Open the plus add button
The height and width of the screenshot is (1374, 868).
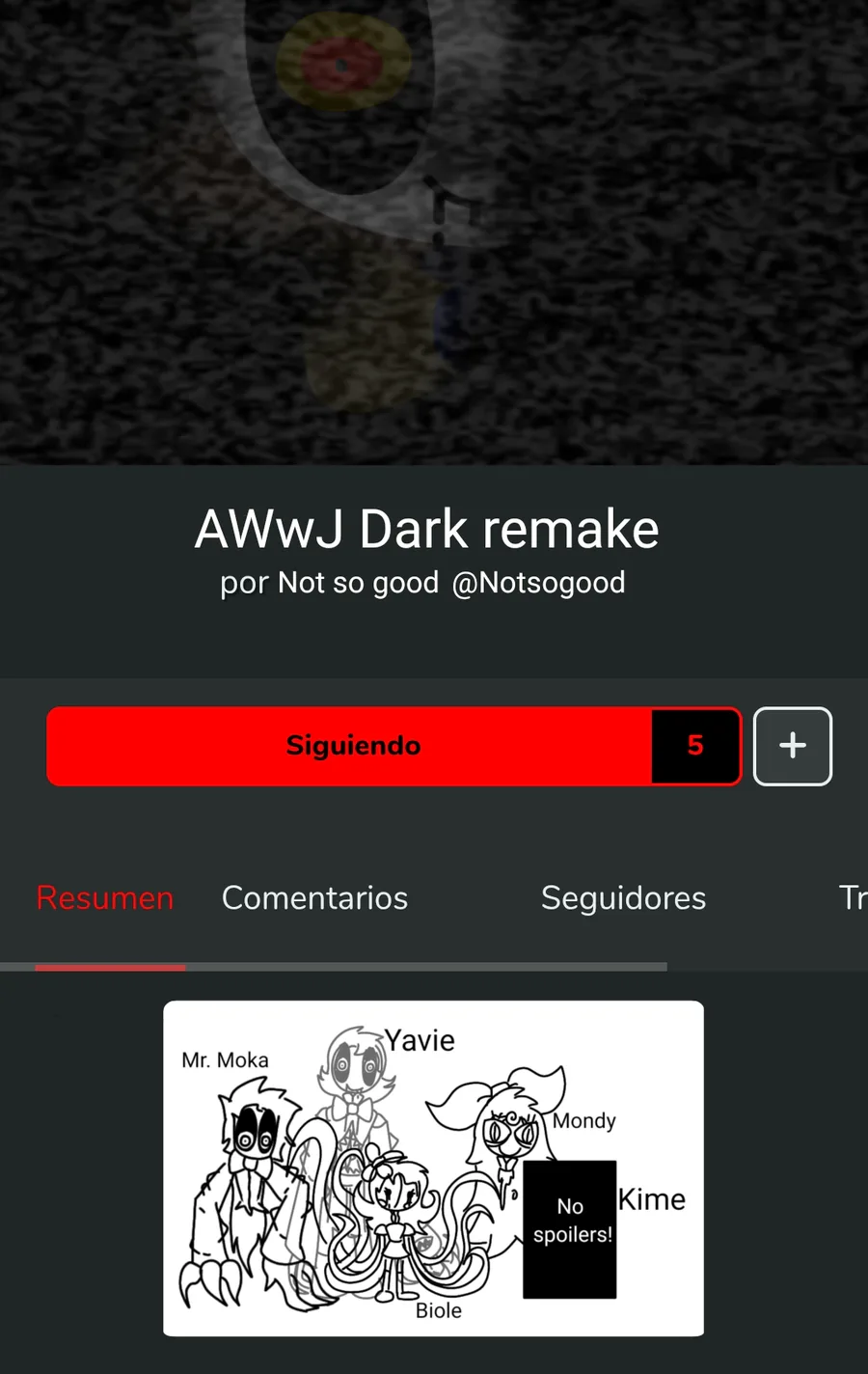click(792, 746)
